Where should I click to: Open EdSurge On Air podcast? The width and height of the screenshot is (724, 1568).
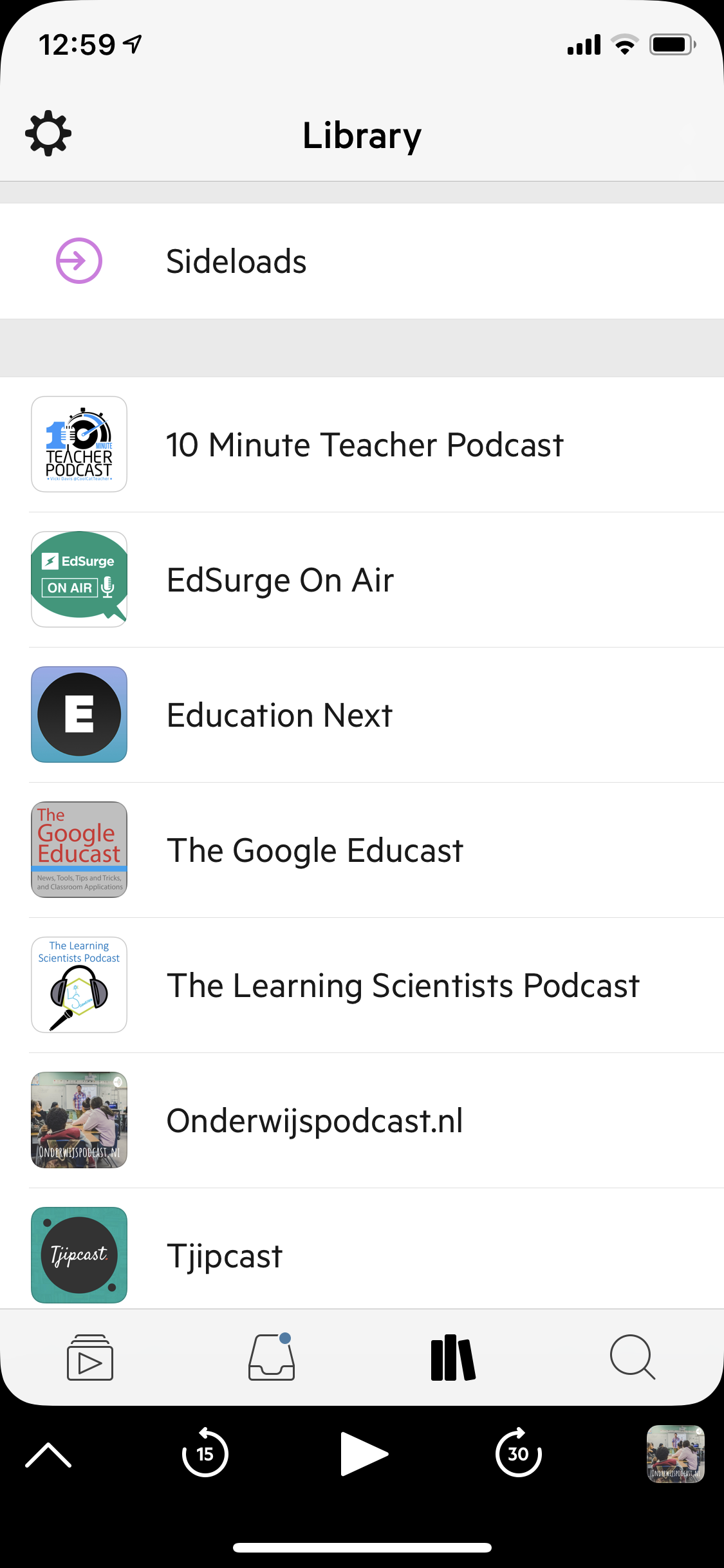362,579
